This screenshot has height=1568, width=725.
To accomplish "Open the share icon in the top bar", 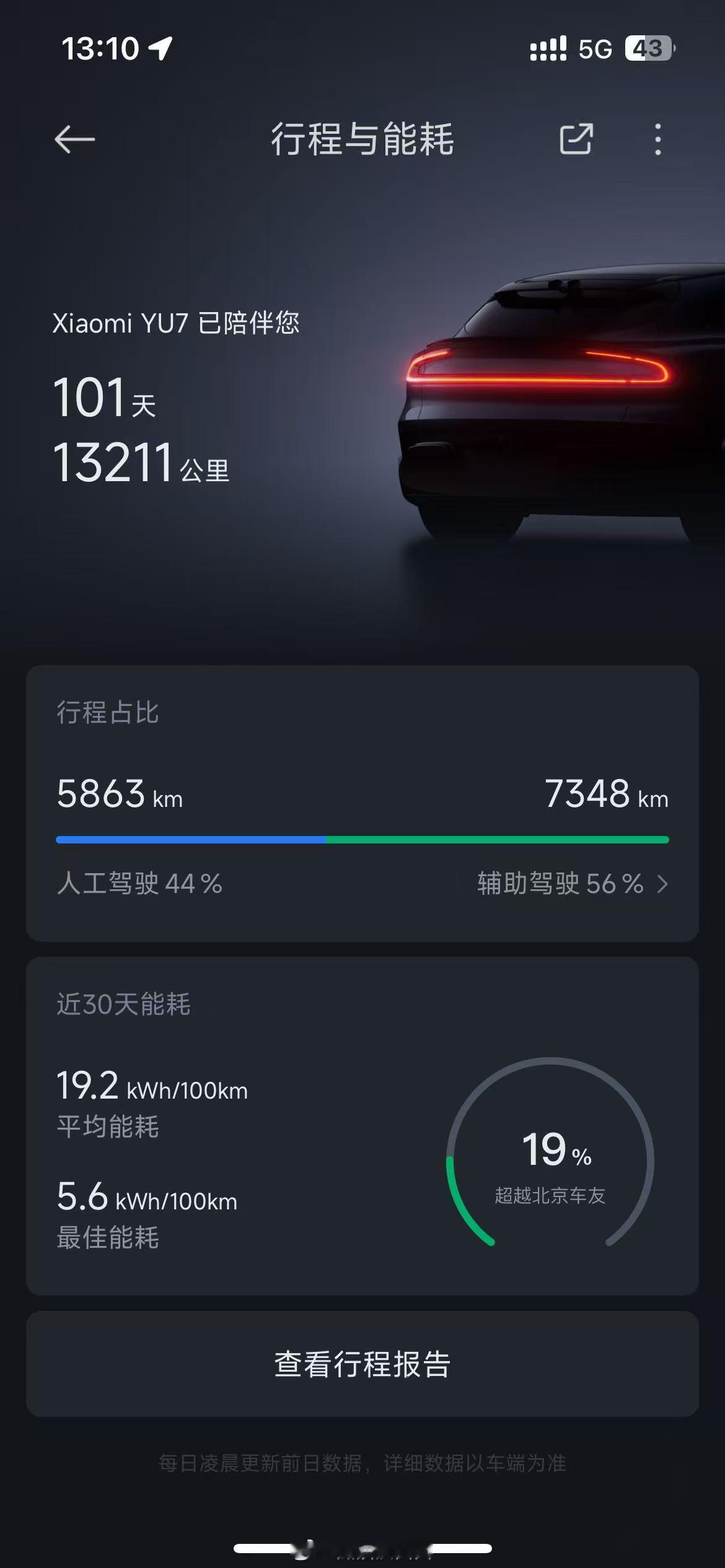I will 576,141.
